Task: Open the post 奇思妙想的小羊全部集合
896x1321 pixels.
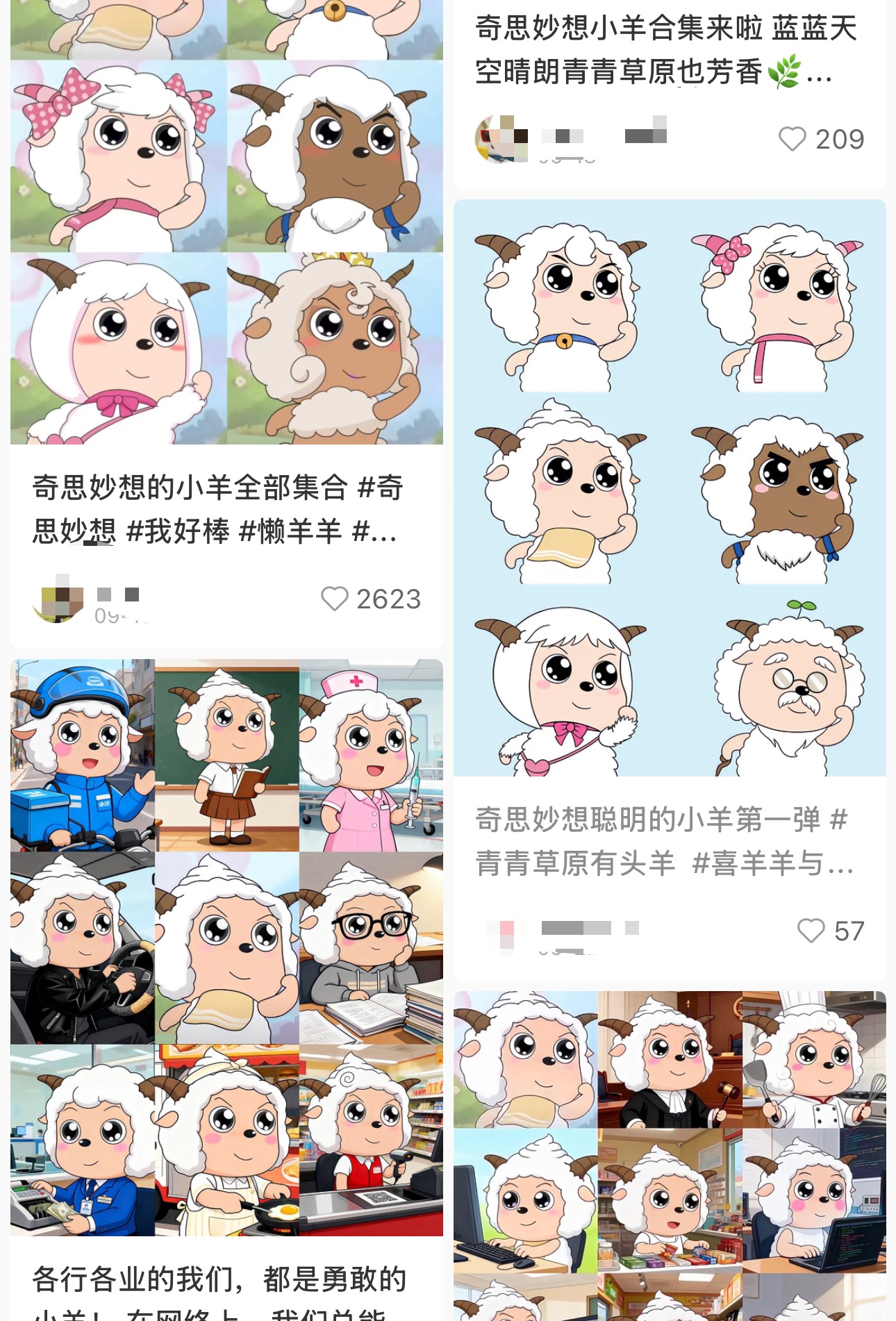Action: point(217,508)
